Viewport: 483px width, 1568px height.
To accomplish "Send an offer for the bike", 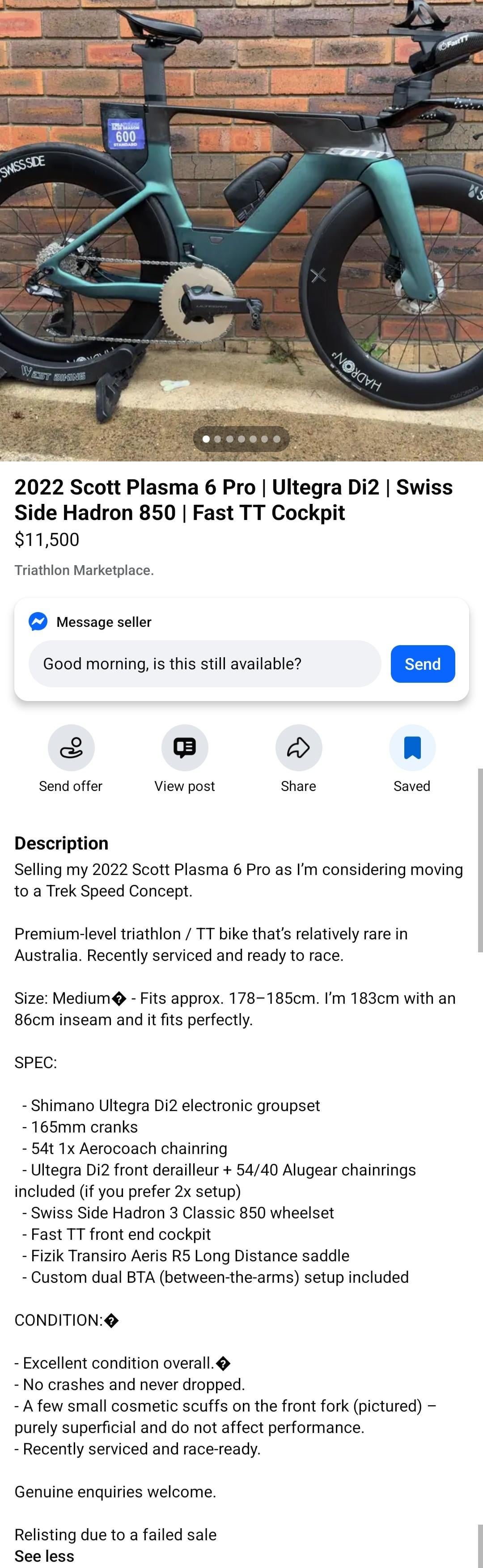I will (x=71, y=748).
